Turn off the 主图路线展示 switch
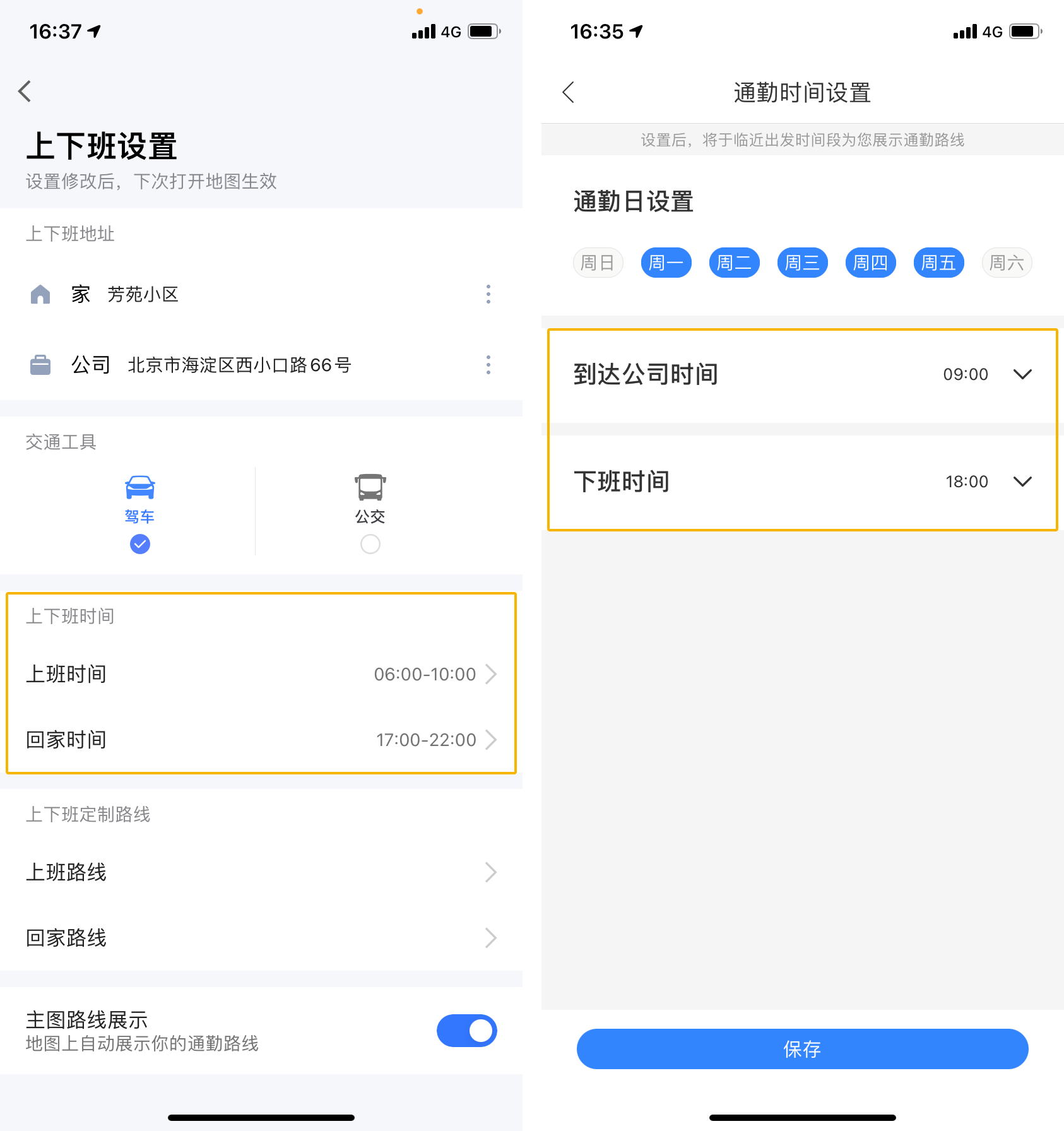Viewport: 1064px width, 1131px height. click(466, 1031)
